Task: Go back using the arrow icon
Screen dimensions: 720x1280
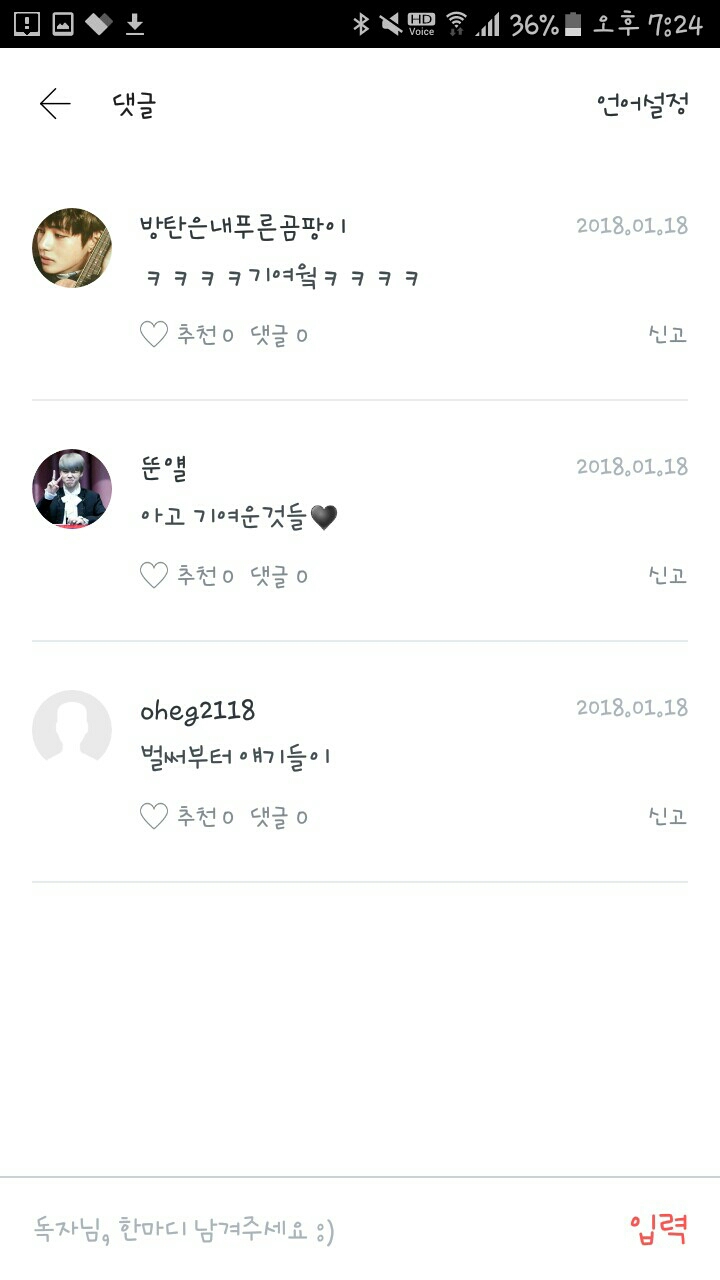Action: (x=55, y=104)
